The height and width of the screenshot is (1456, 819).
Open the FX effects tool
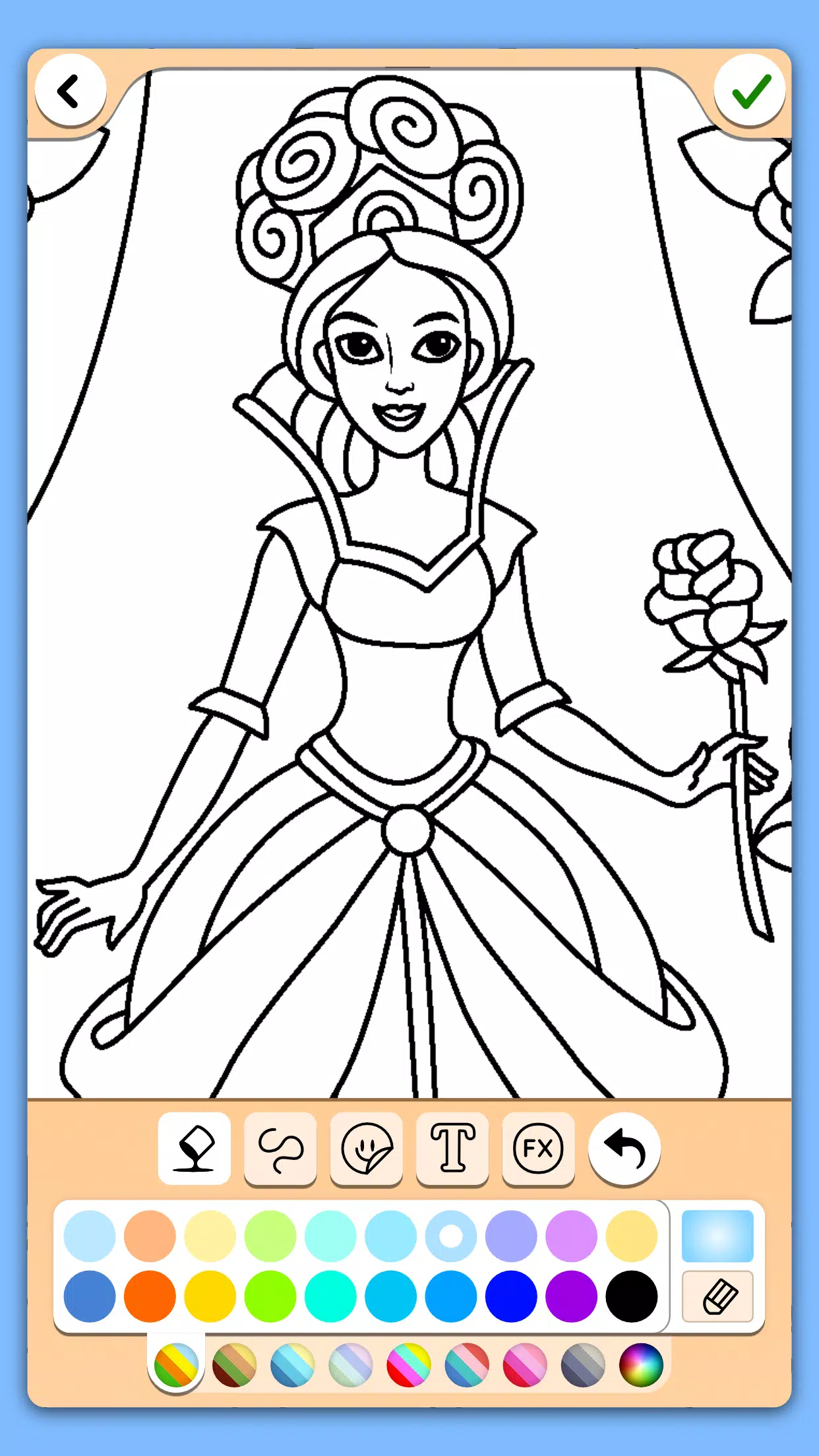538,1149
